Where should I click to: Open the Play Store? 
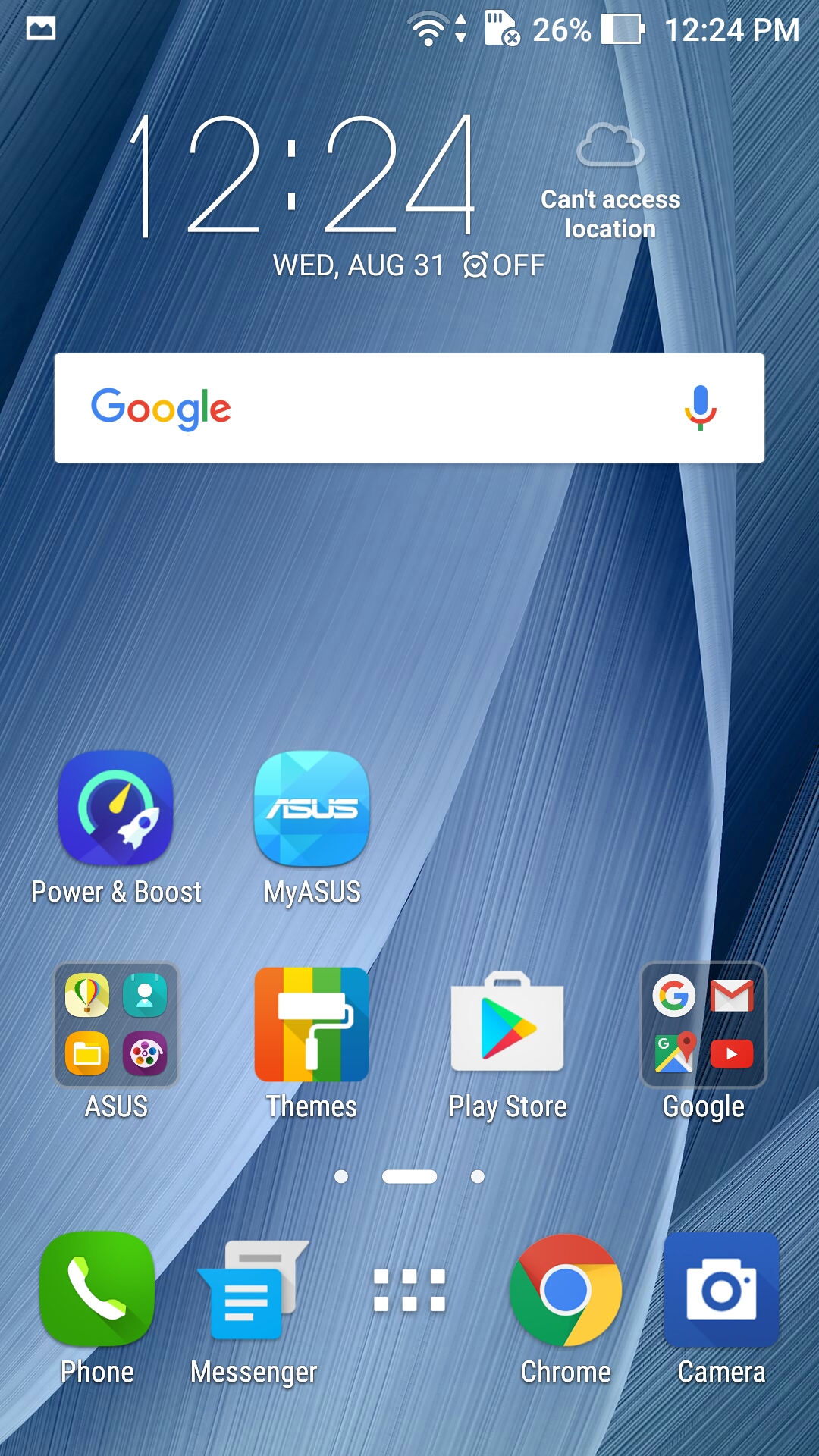[x=507, y=1024]
